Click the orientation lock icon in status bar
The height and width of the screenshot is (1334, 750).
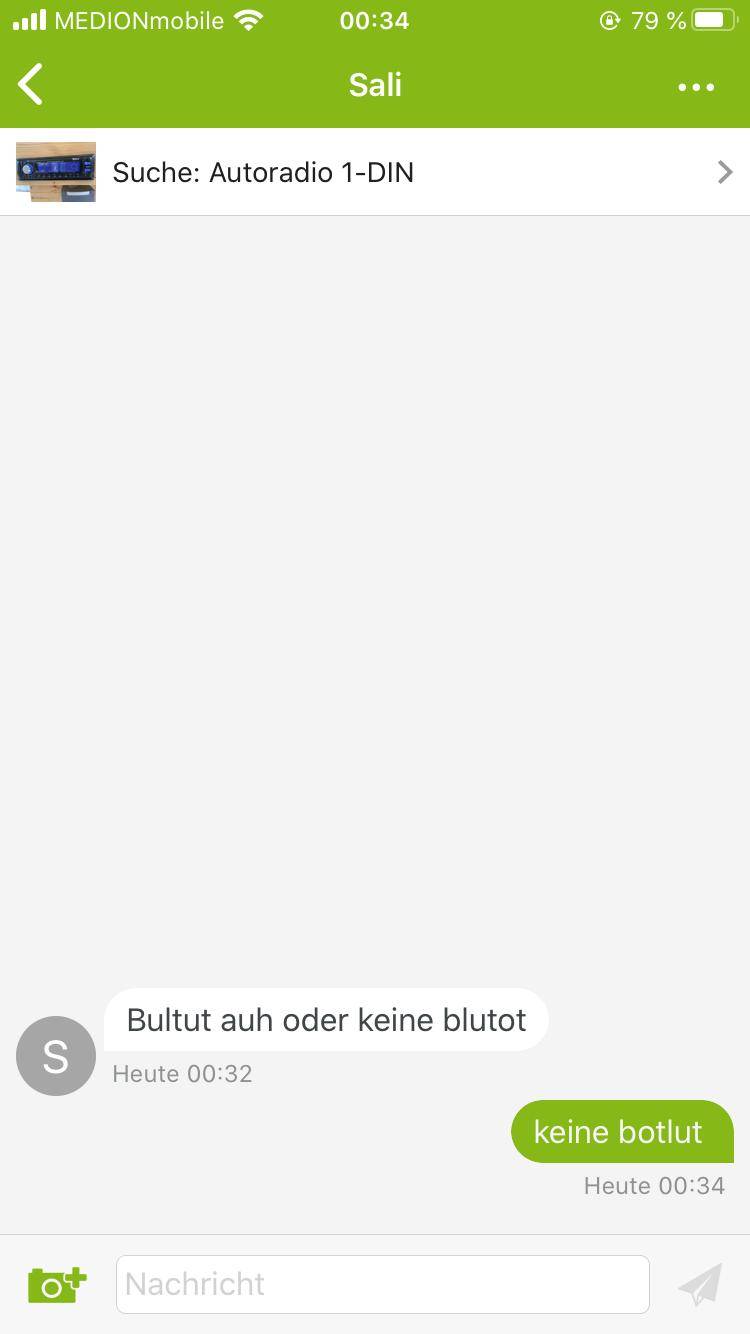click(x=609, y=20)
